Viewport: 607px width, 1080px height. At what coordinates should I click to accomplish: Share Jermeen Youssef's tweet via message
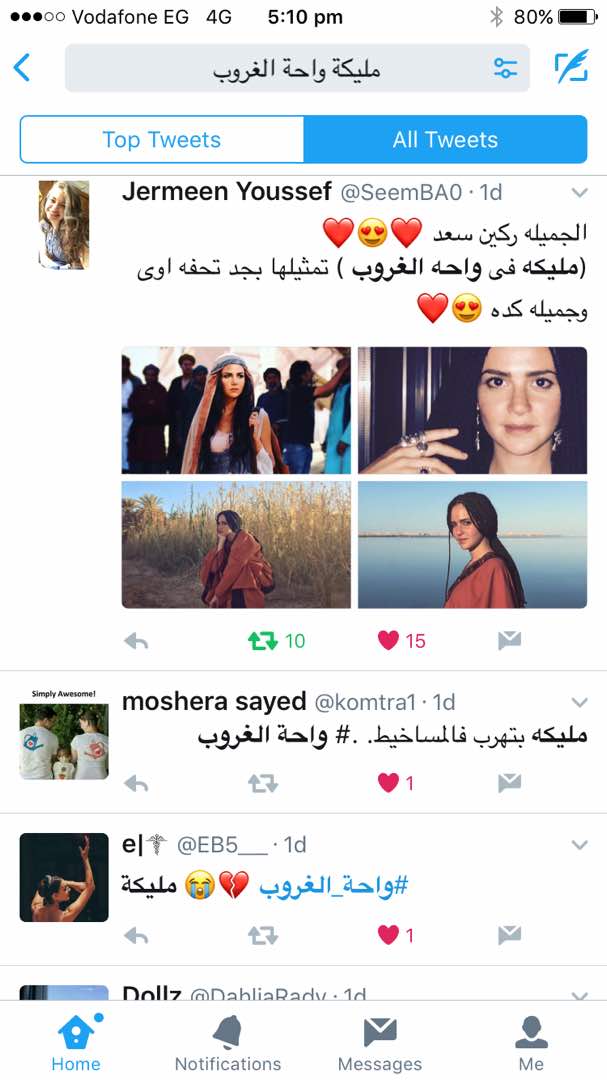click(x=510, y=641)
